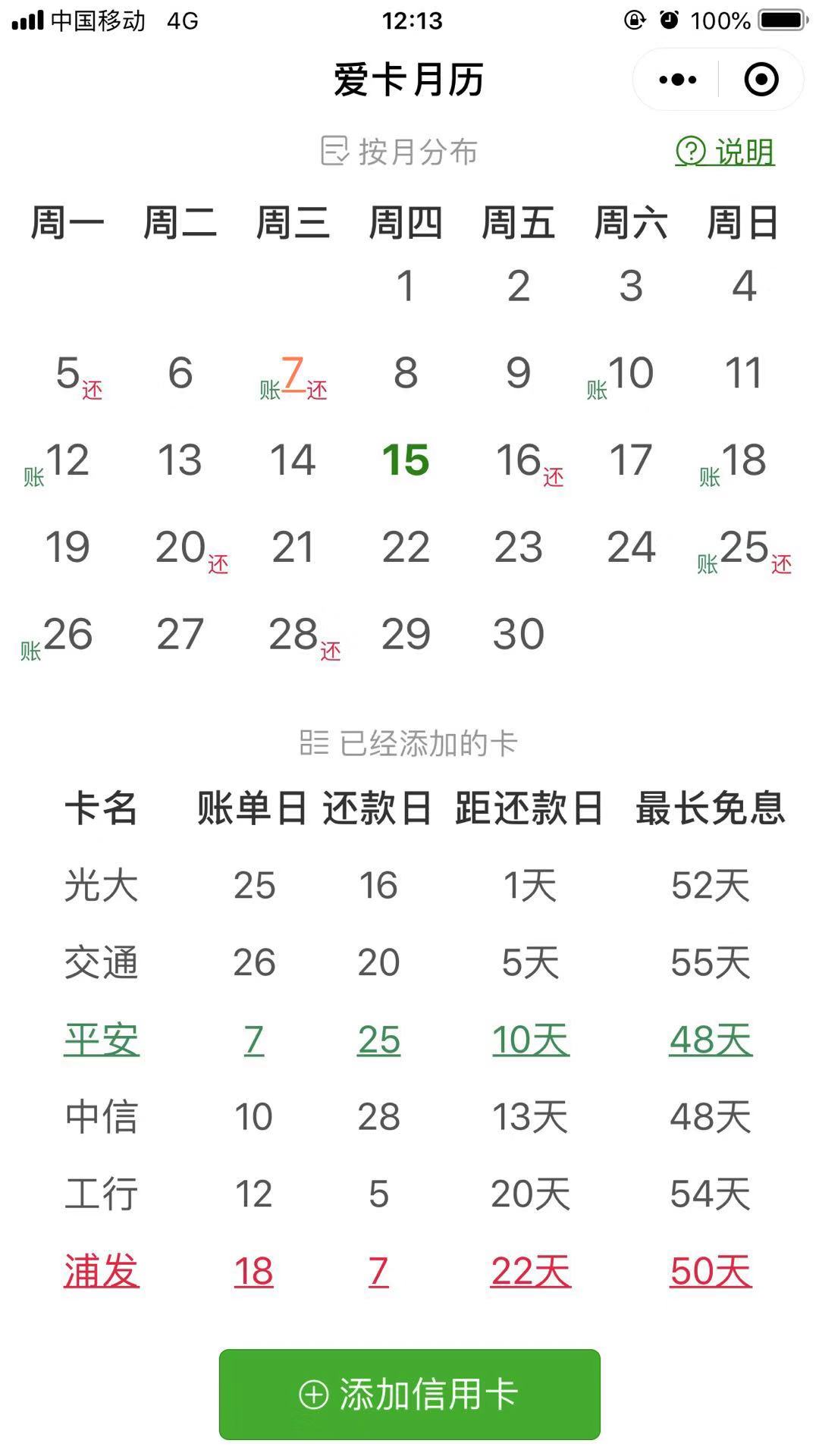
Task: Open the 光大 card row
Action: pyautogui.click(x=409, y=885)
